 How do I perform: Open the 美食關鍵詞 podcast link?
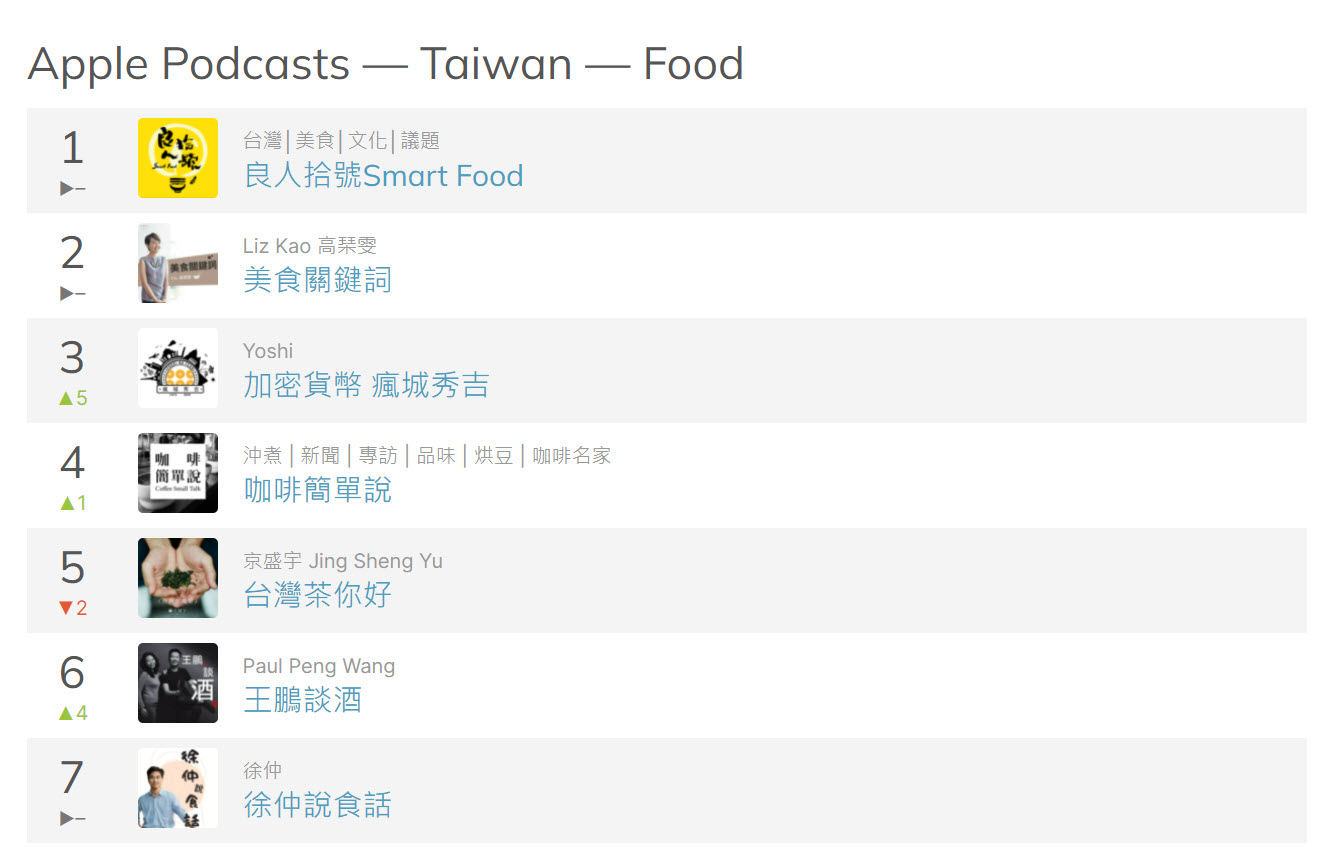tap(317, 280)
